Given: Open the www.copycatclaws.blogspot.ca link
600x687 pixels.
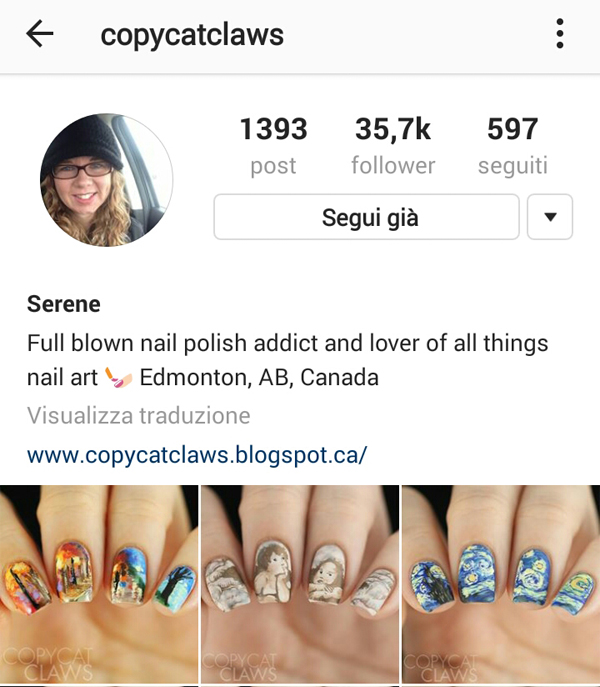Looking at the screenshot, I should pos(197,456).
